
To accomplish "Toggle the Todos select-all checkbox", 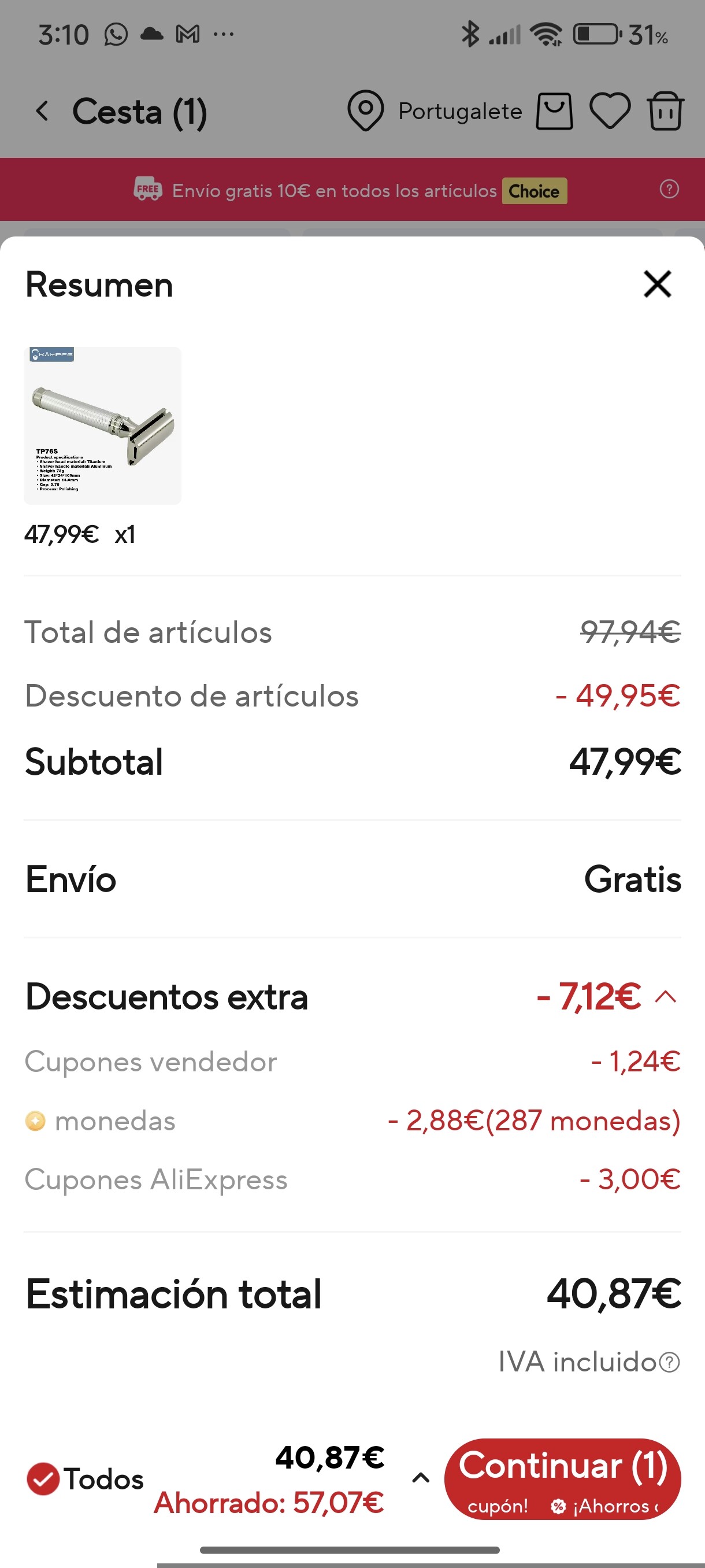I will click(43, 1479).
